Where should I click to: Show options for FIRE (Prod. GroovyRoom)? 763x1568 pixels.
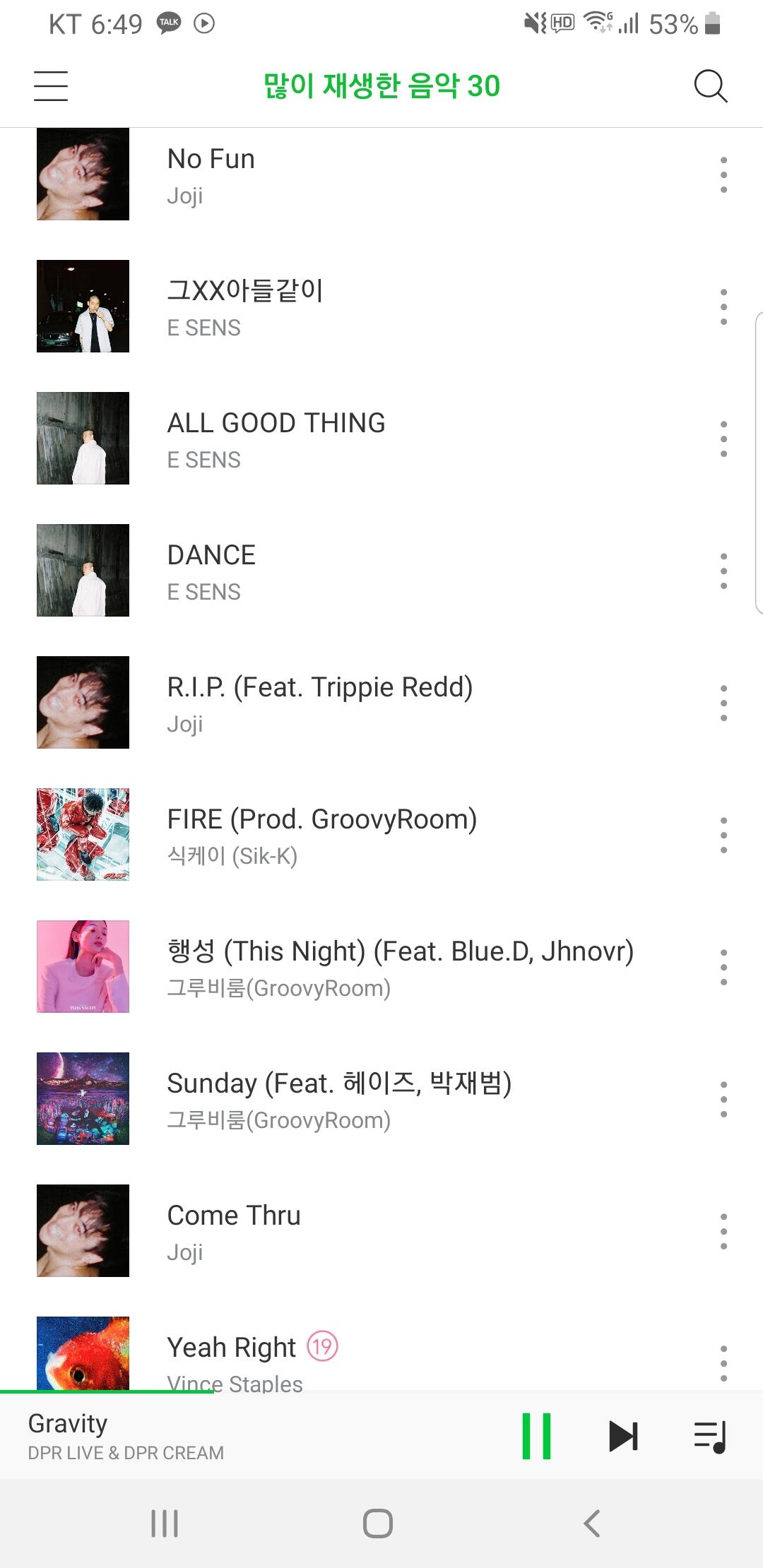(x=723, y=835)
